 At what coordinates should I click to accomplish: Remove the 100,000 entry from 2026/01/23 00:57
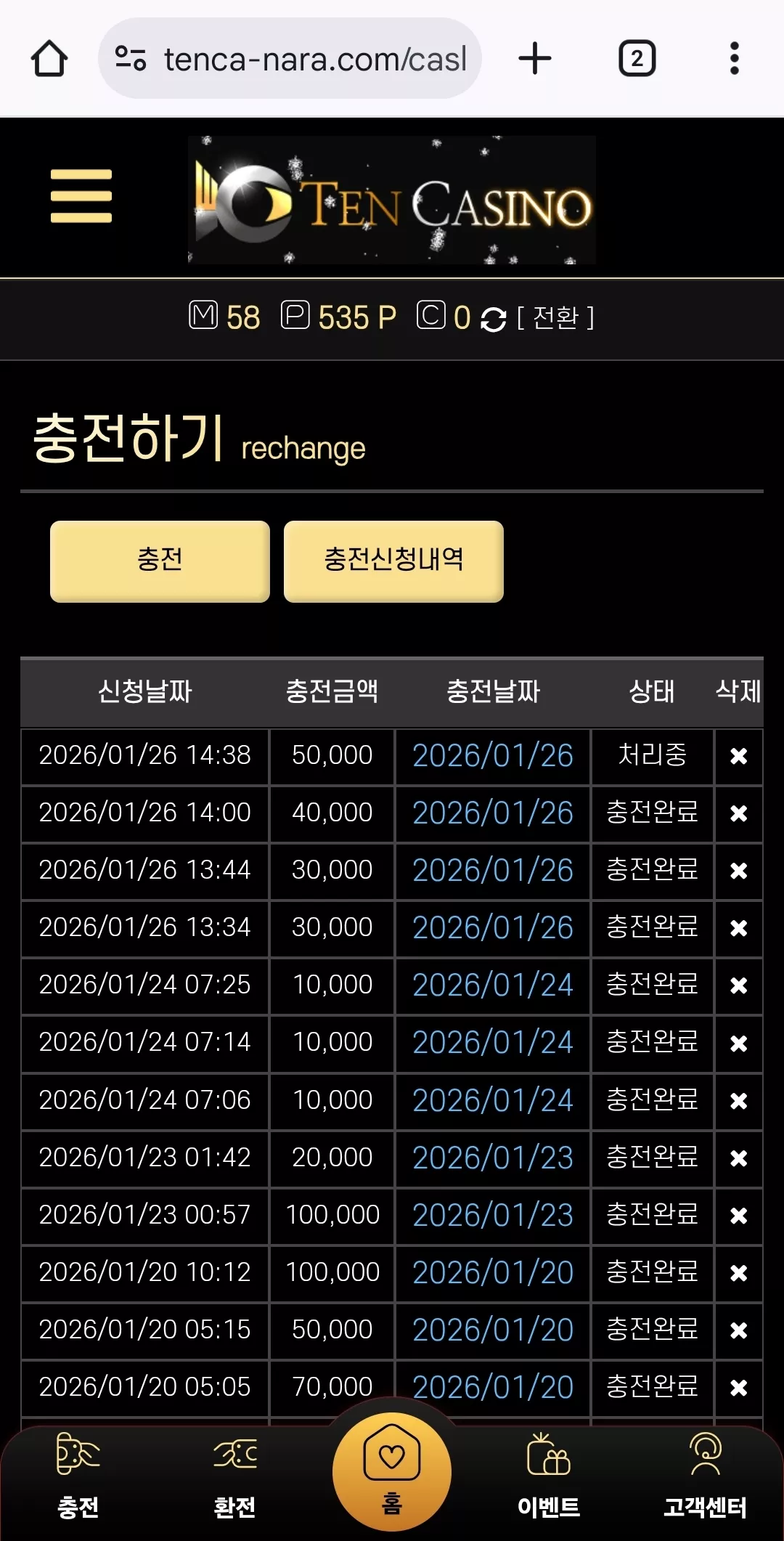[x=739, y=1216]
